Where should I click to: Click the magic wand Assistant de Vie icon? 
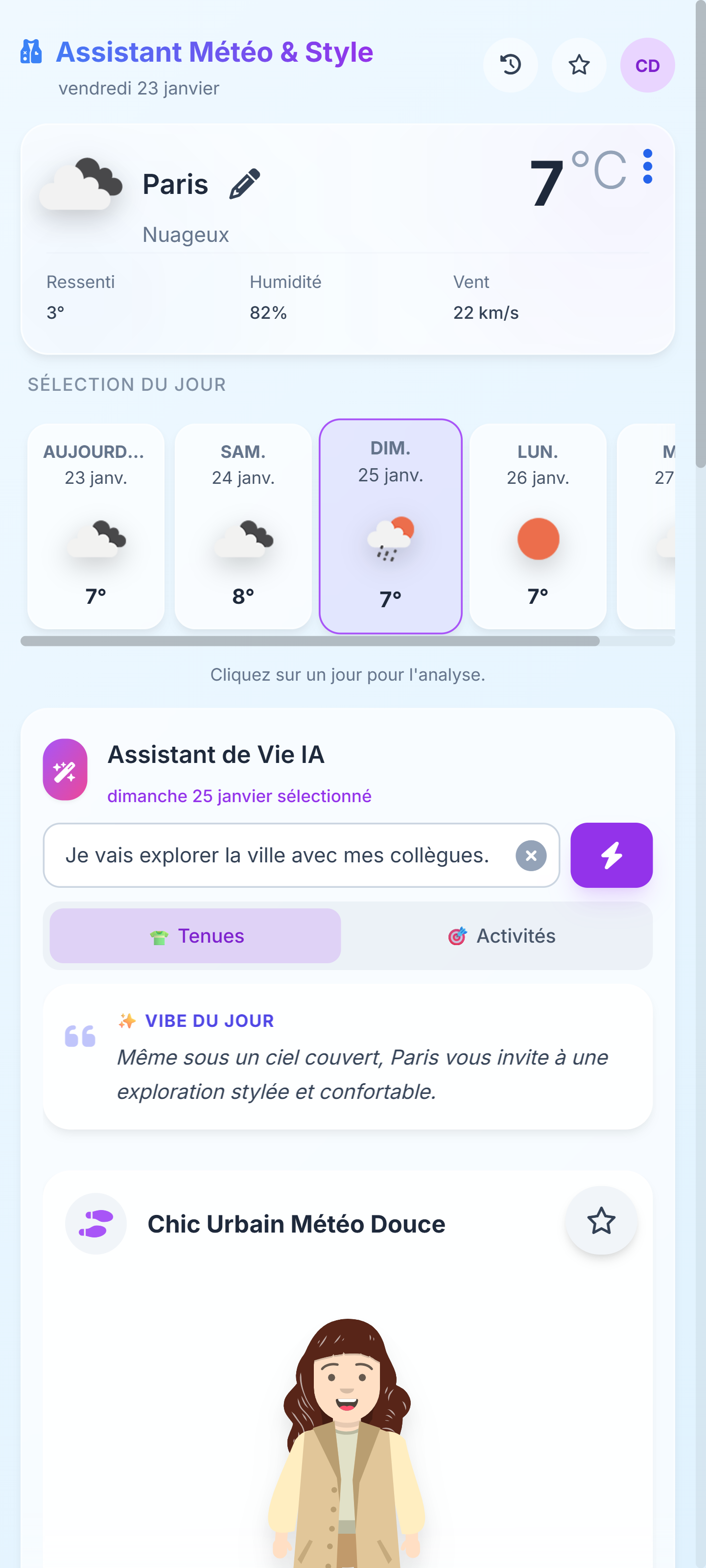click(65, 769)
